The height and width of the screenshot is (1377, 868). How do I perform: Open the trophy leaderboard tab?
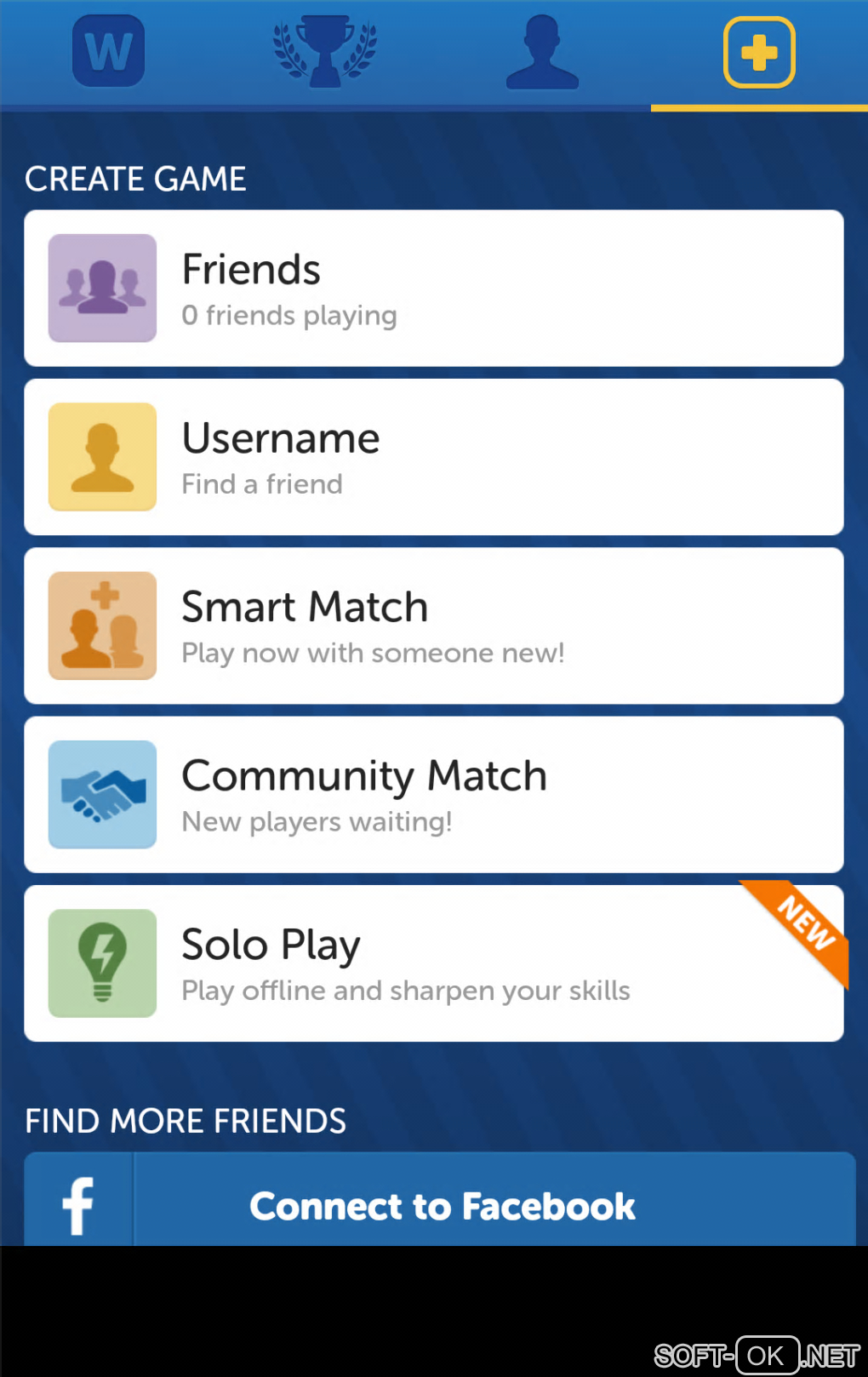point(324,51)
